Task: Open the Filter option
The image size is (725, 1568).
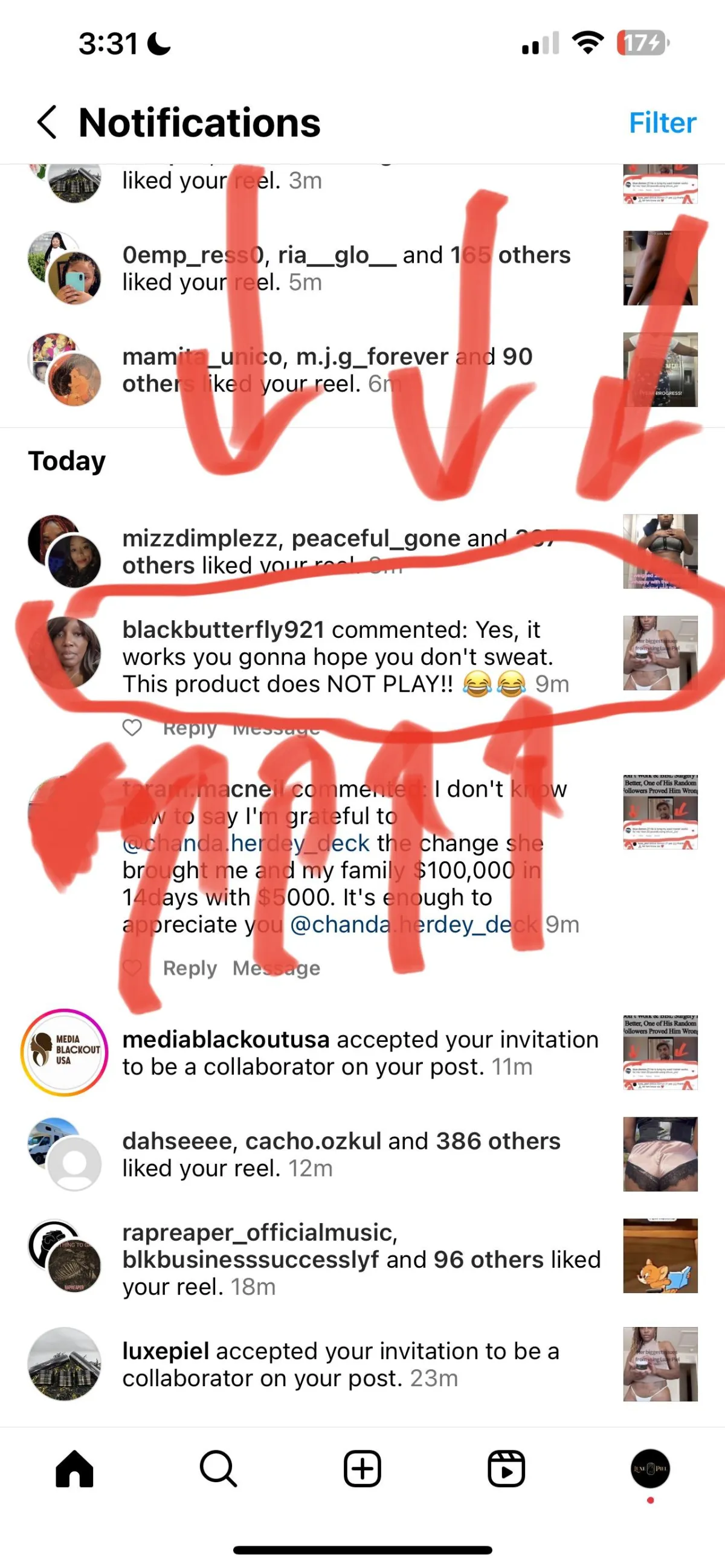Action: [662, 123]
